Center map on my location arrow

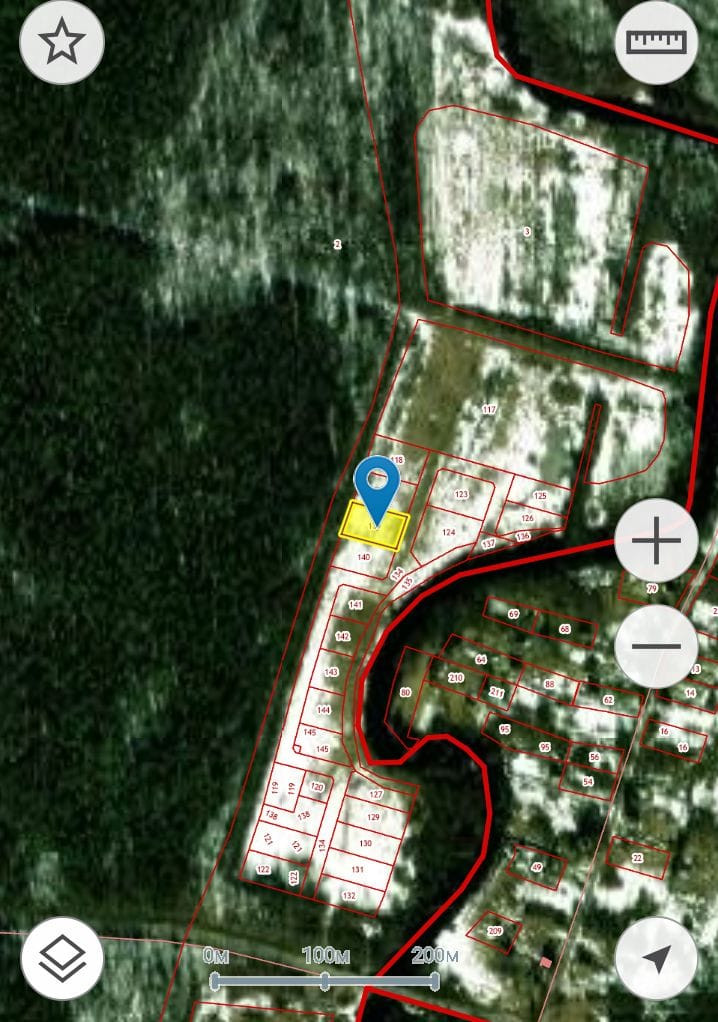pos(656,958)
